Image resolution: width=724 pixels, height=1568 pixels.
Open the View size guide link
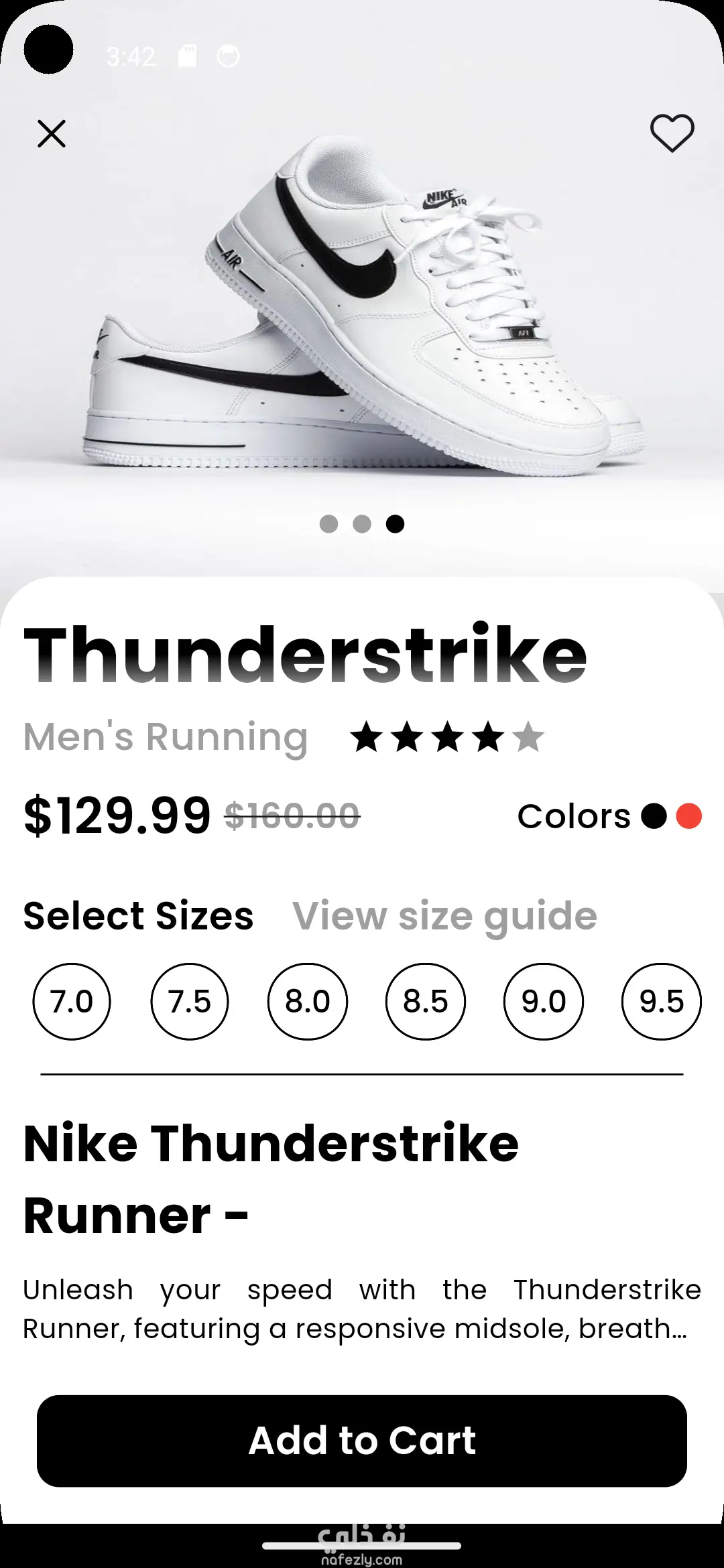tap(444, 916)
